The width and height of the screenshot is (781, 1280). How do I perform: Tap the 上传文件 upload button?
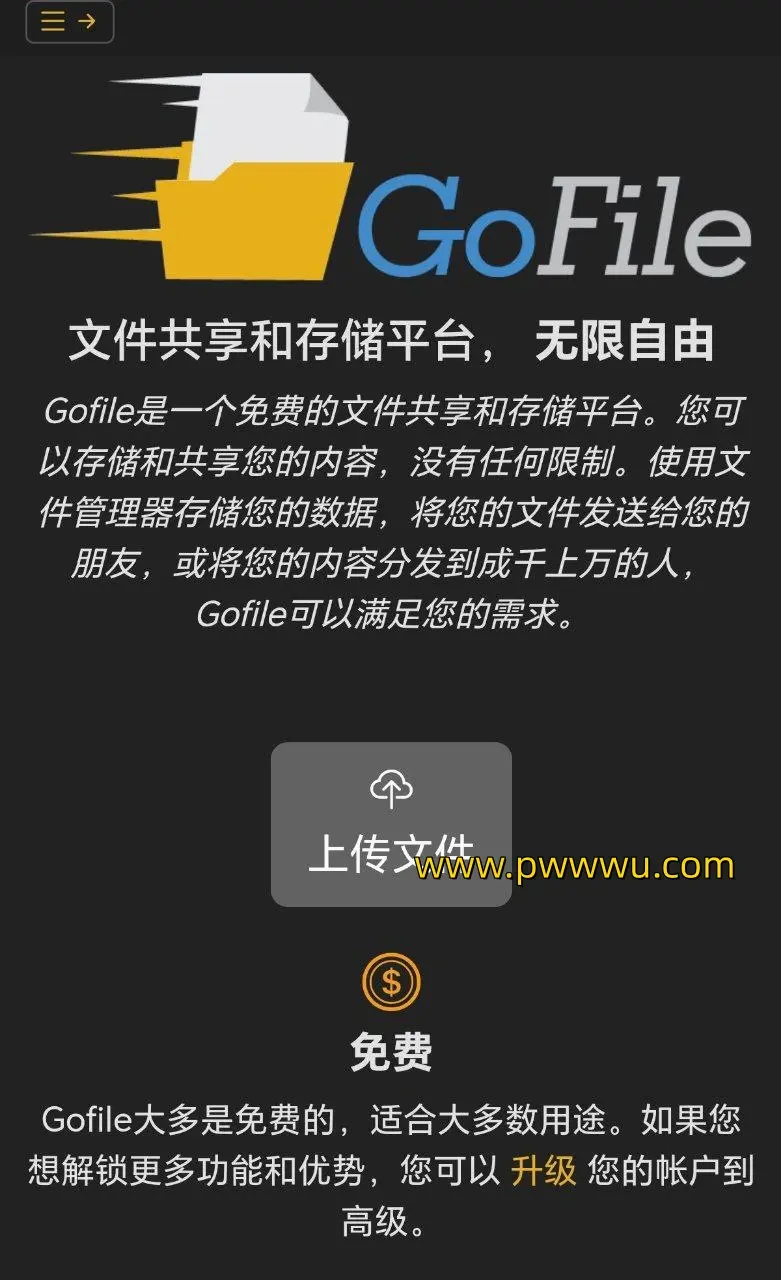click(x=391, y=824)
